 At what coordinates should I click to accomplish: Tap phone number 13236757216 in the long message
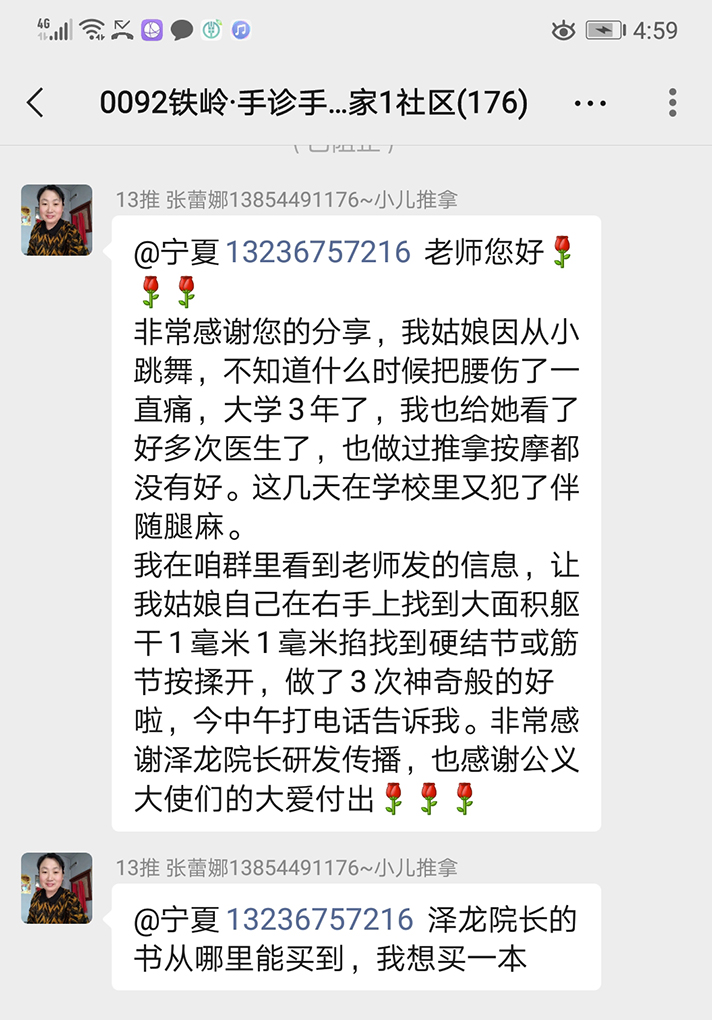[318, 252]
